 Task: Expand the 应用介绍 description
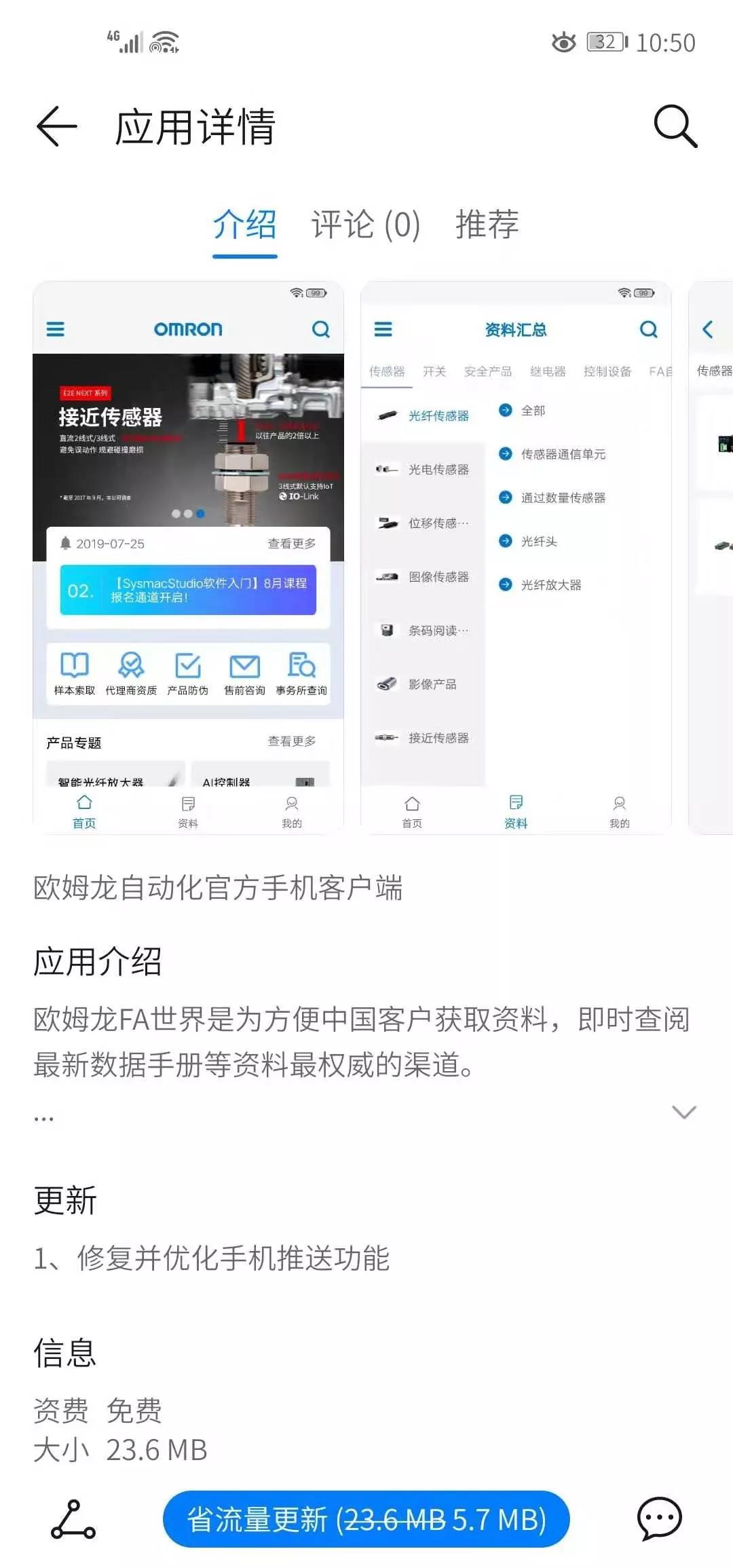coord(683,1112)
